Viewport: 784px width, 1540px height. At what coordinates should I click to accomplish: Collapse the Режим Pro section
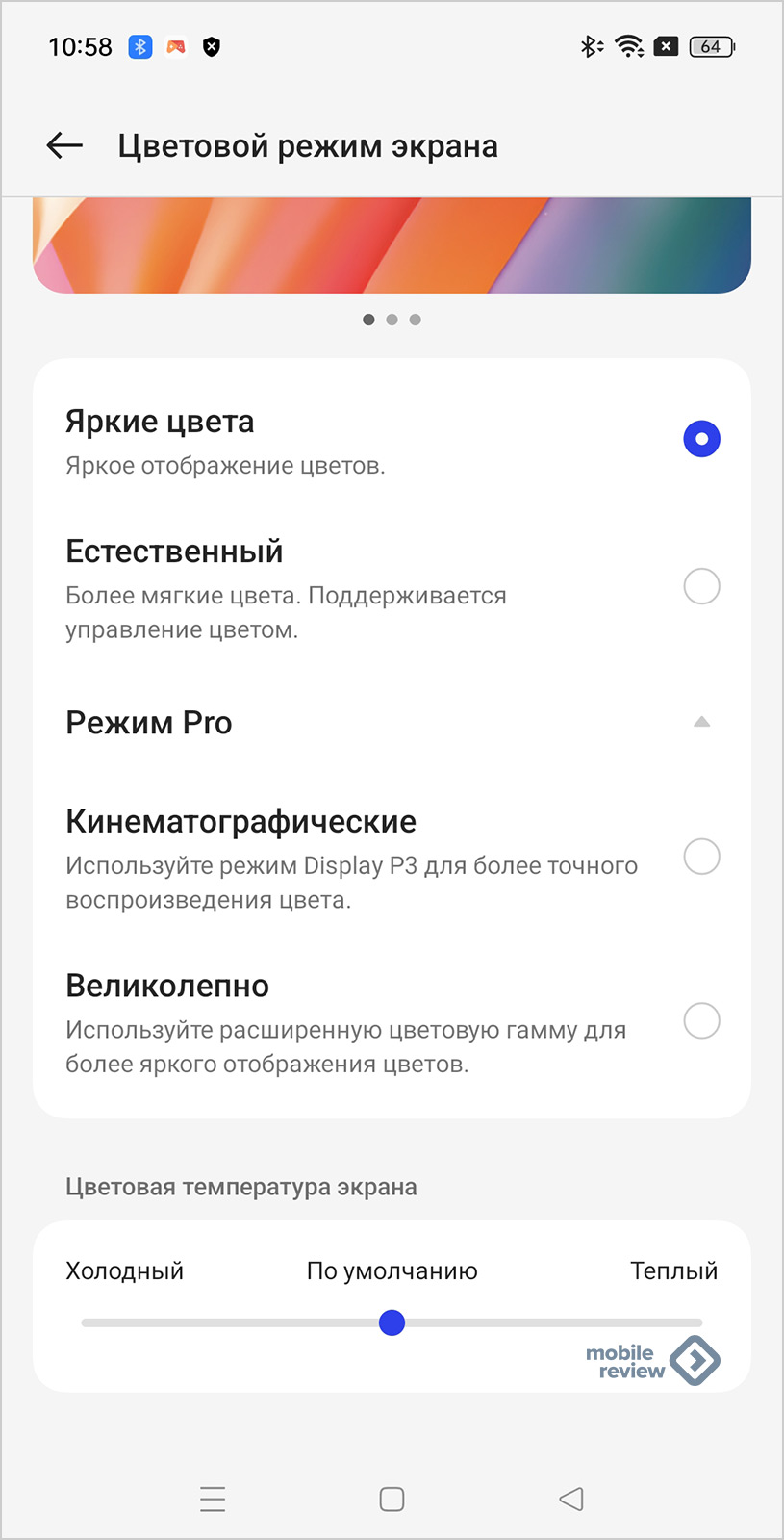tap(701, 722)
